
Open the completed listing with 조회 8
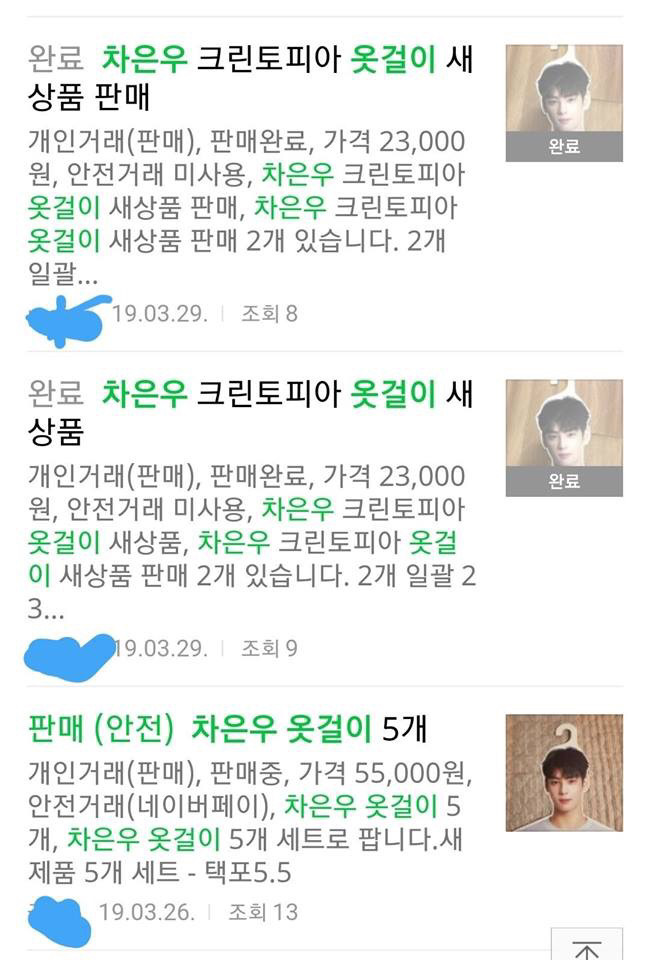(x=250, y=80)
